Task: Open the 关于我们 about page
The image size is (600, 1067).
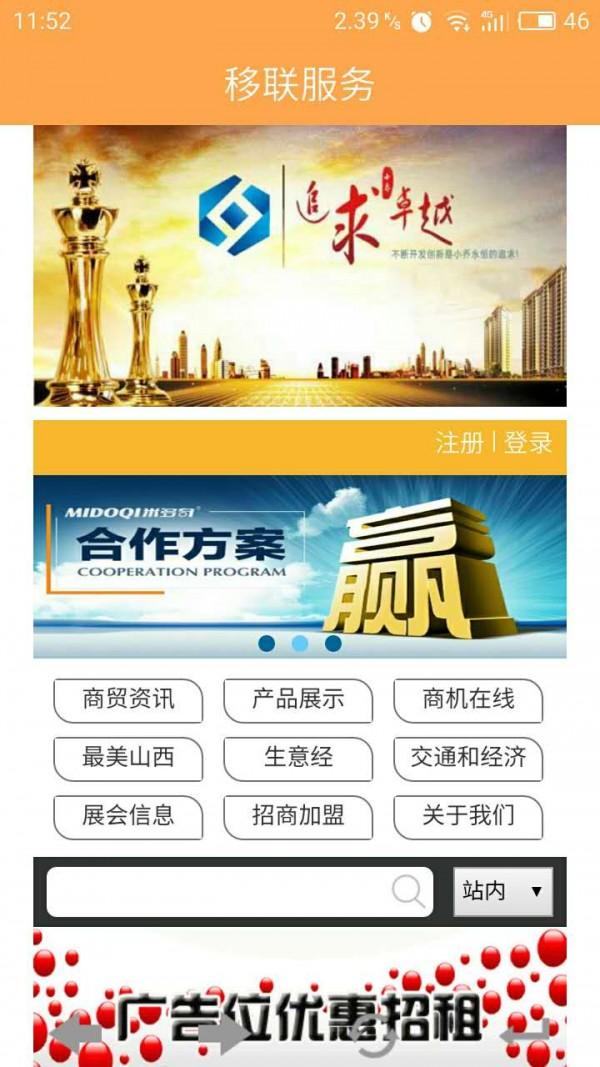Action: click(468, 815)
